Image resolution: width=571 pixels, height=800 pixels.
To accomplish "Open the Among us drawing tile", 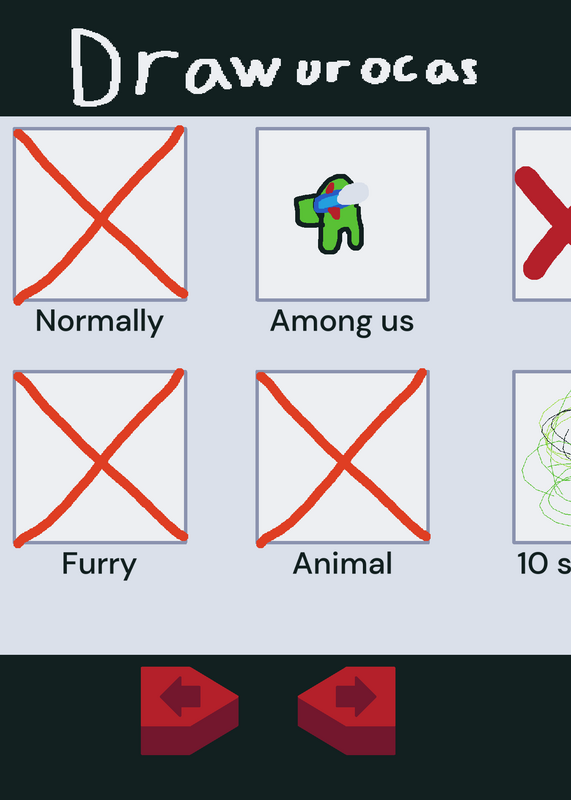I will click(x=342, y=214).
